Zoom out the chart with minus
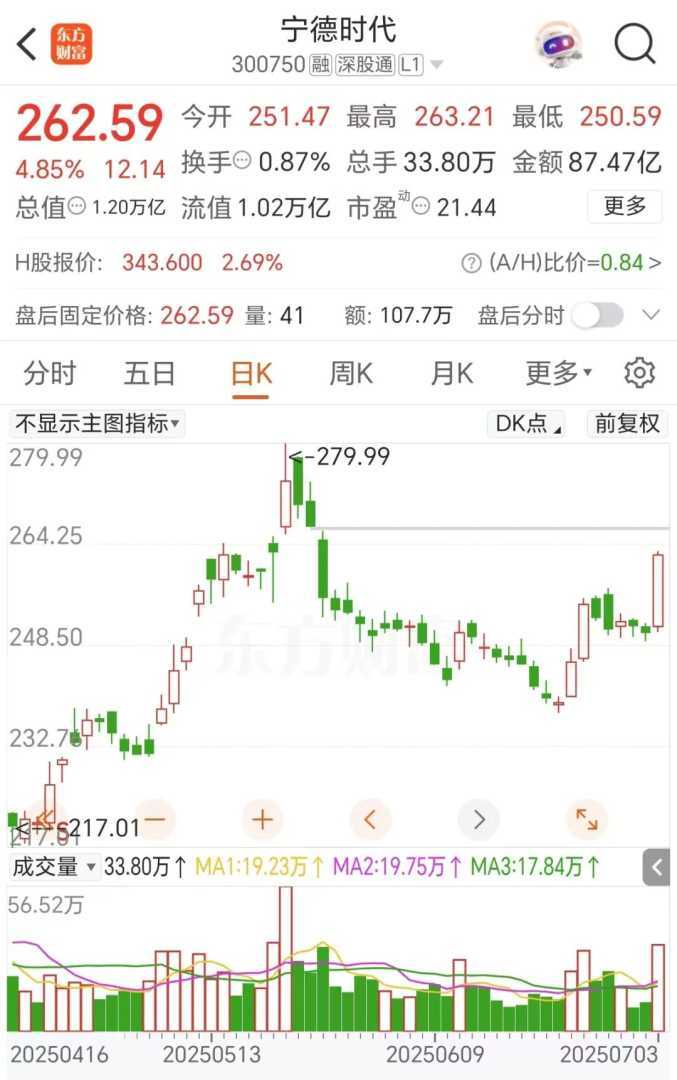The image size is (677, 1080). pos(155,820)
